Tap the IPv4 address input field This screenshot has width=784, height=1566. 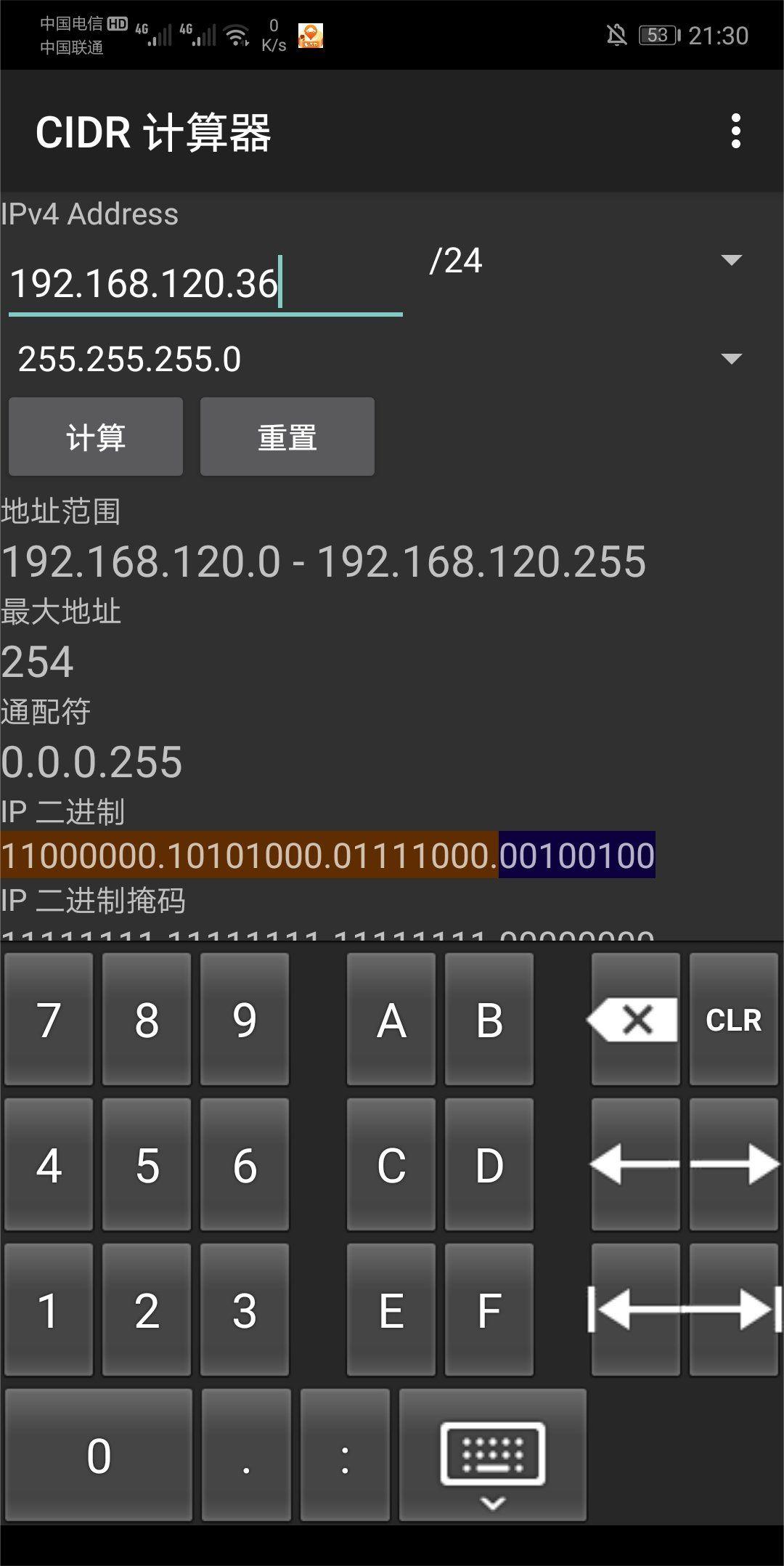pyautogui.click(x=205, y=283)
